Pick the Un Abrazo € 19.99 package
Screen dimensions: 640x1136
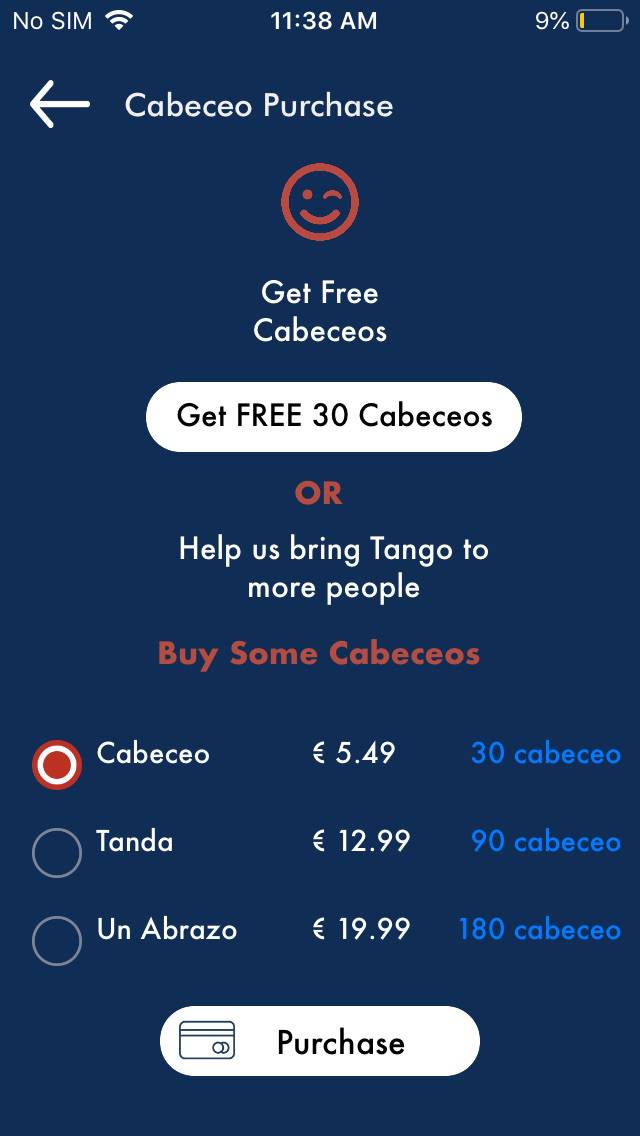tap(57, 941)
